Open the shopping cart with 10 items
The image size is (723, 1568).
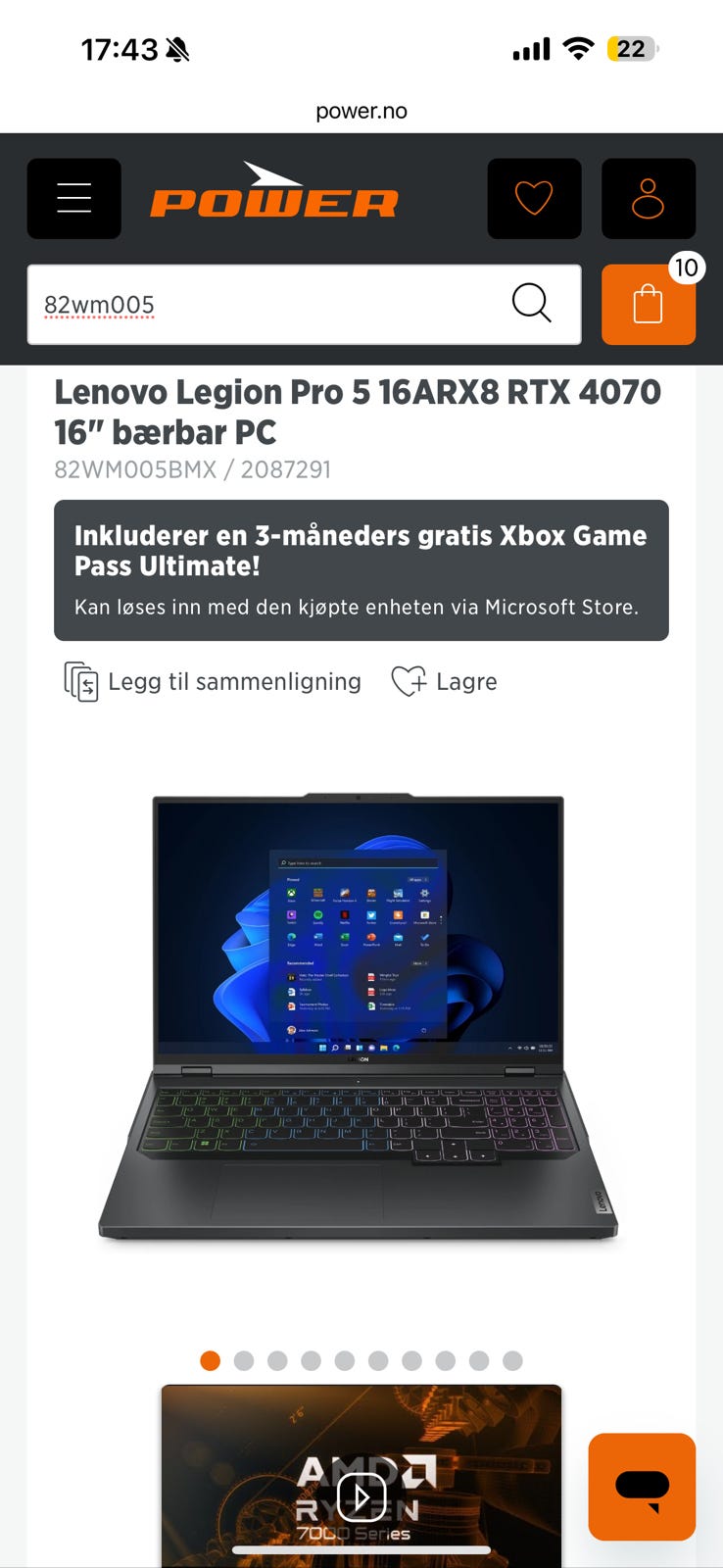649,305
